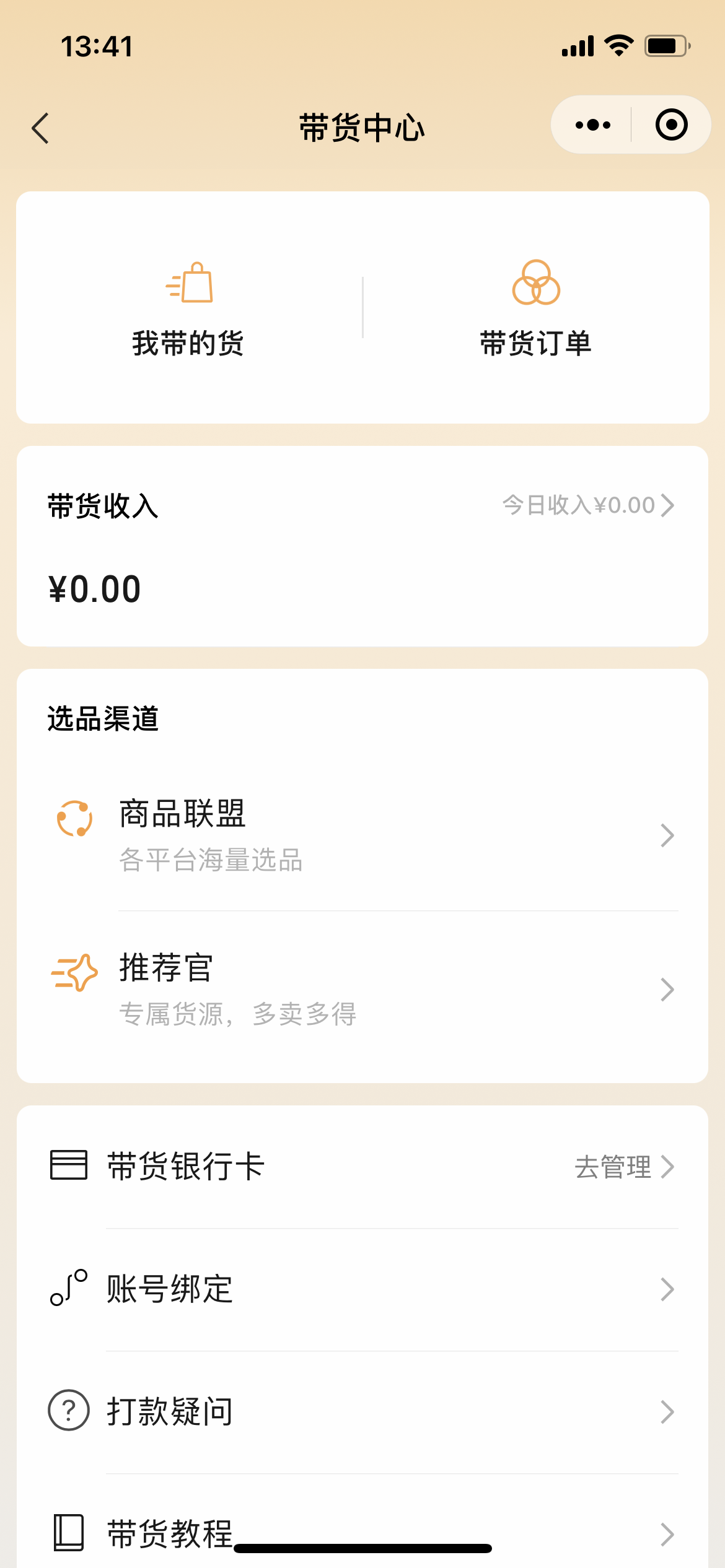
Task: Open 商品联盟 selection channel
Action: point(362,835)
